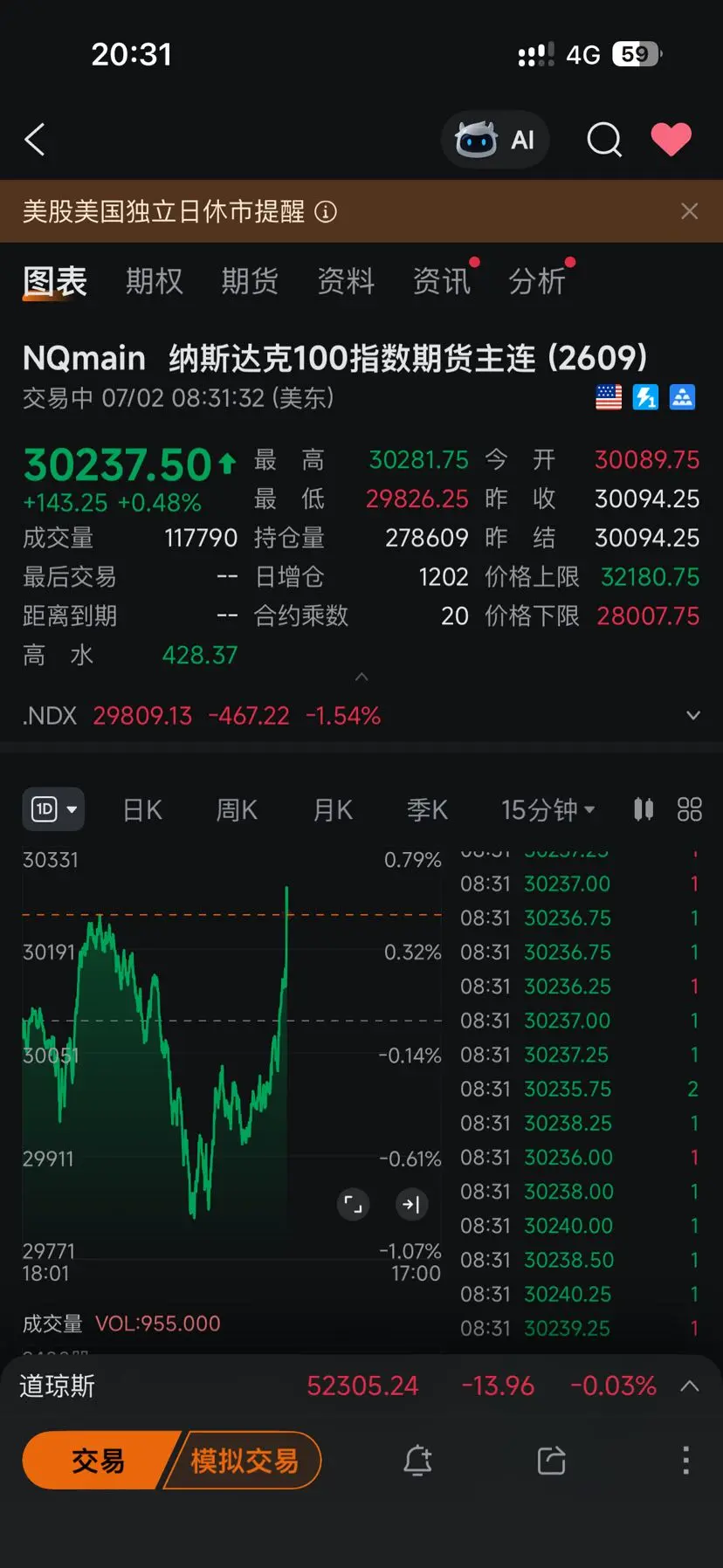Dismiss the US market holiday reminder banner
Screen dimensions: 723x1568
pos(690,211)
